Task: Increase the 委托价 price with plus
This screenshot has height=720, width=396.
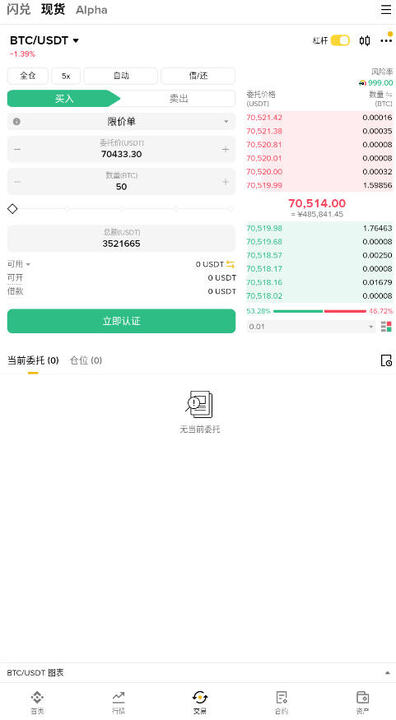Action: [225, 149]
